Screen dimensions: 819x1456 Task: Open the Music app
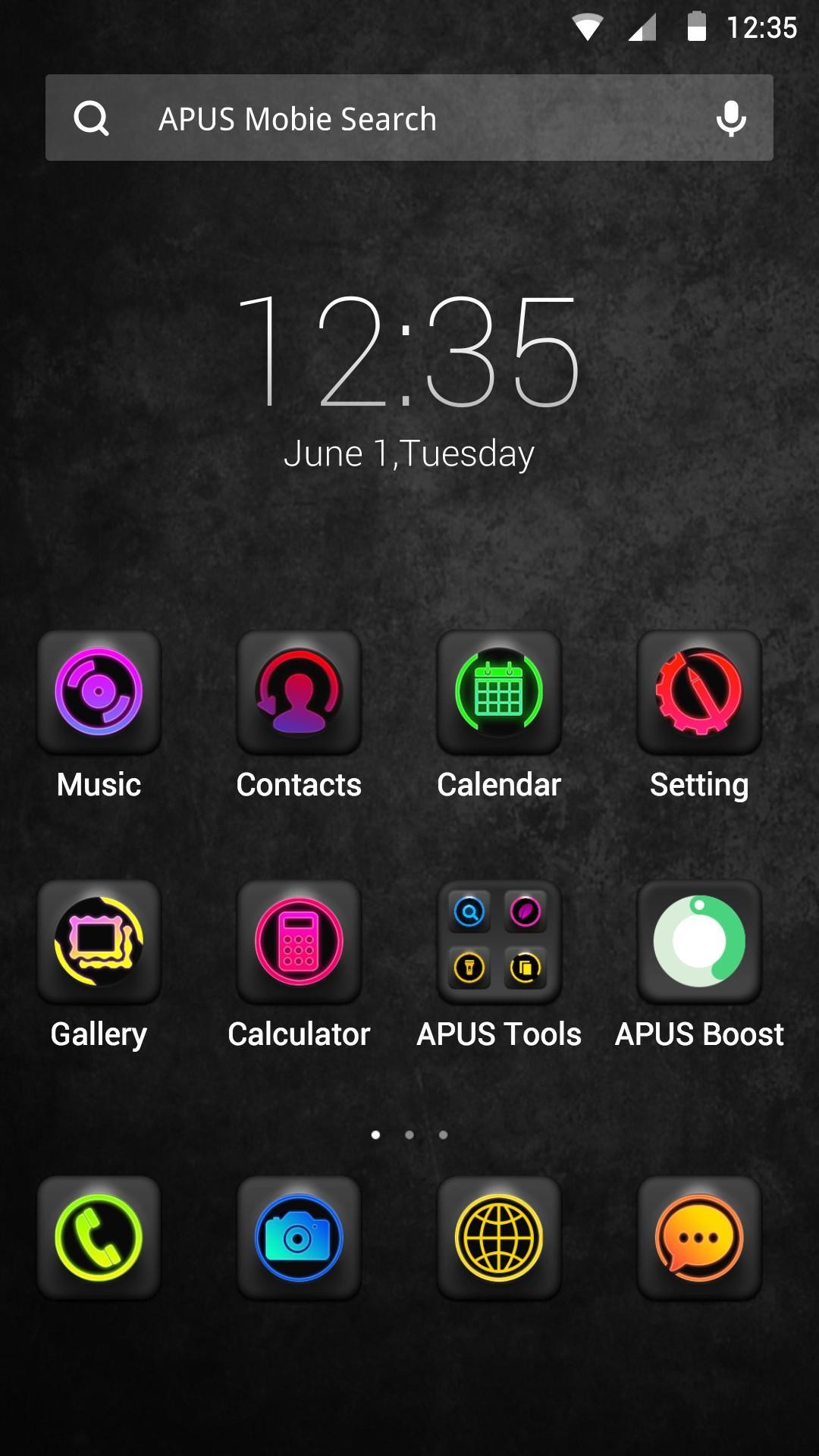point(99,692)
